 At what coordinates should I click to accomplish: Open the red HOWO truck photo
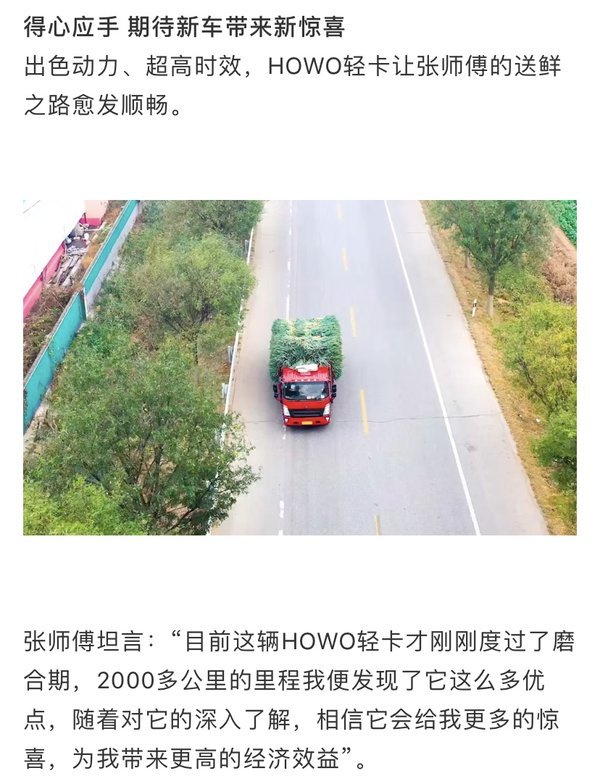[300, 367]
